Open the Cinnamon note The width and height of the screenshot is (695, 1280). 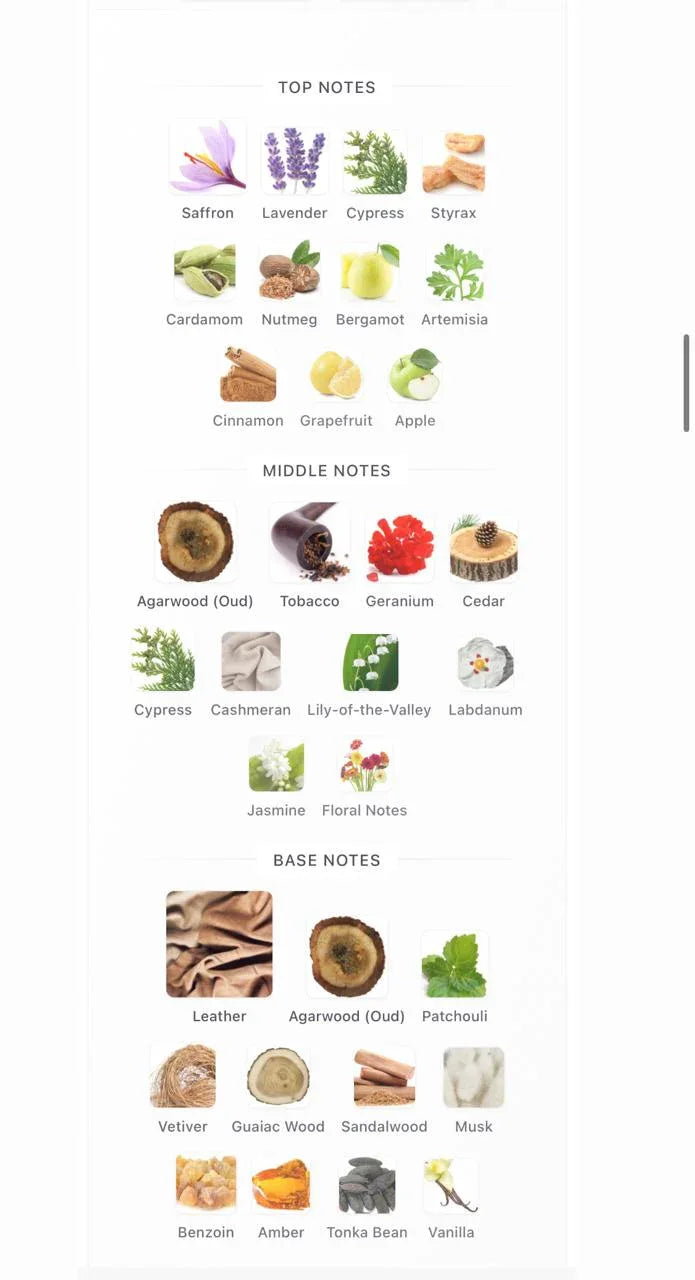(248, 375)
